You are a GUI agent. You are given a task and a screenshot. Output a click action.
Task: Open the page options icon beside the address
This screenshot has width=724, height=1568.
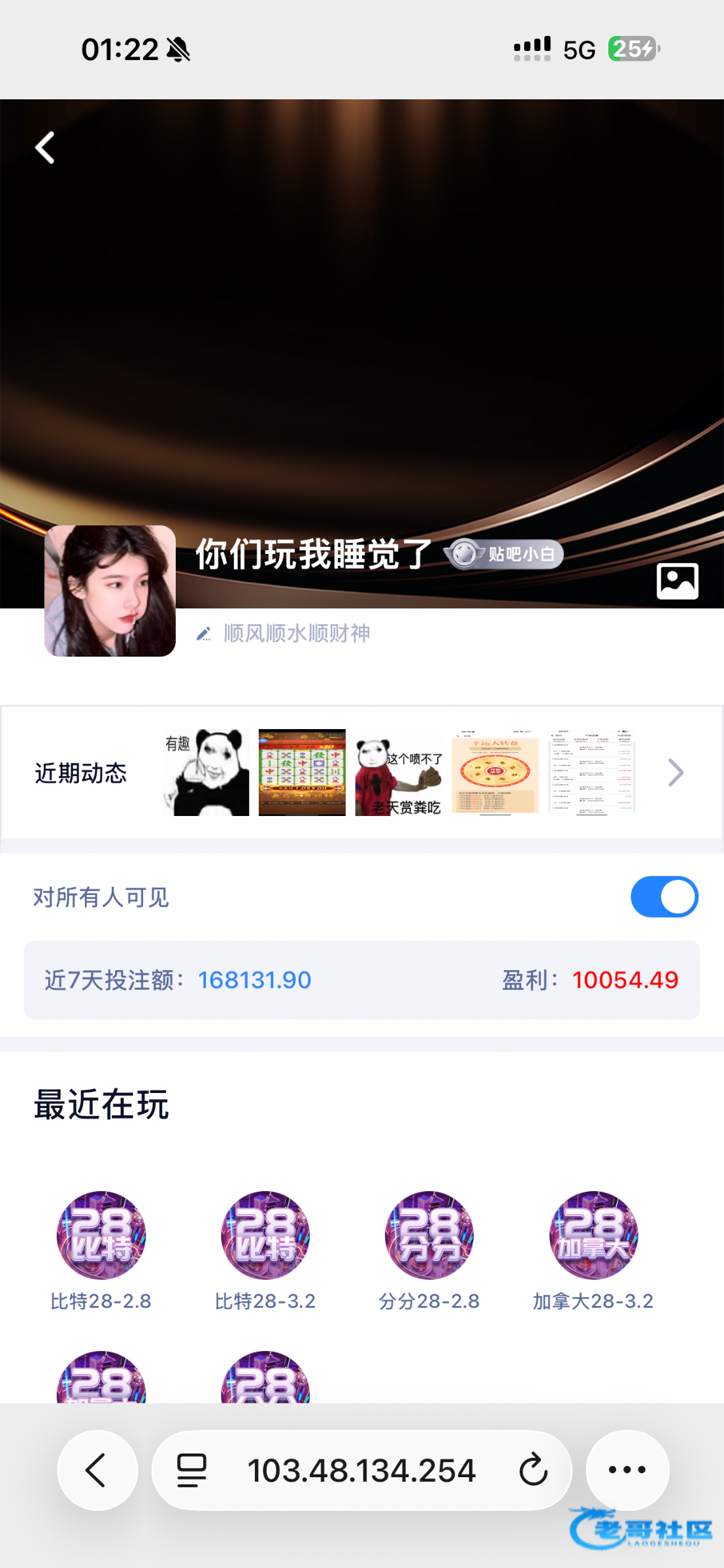pos(191,1471)
